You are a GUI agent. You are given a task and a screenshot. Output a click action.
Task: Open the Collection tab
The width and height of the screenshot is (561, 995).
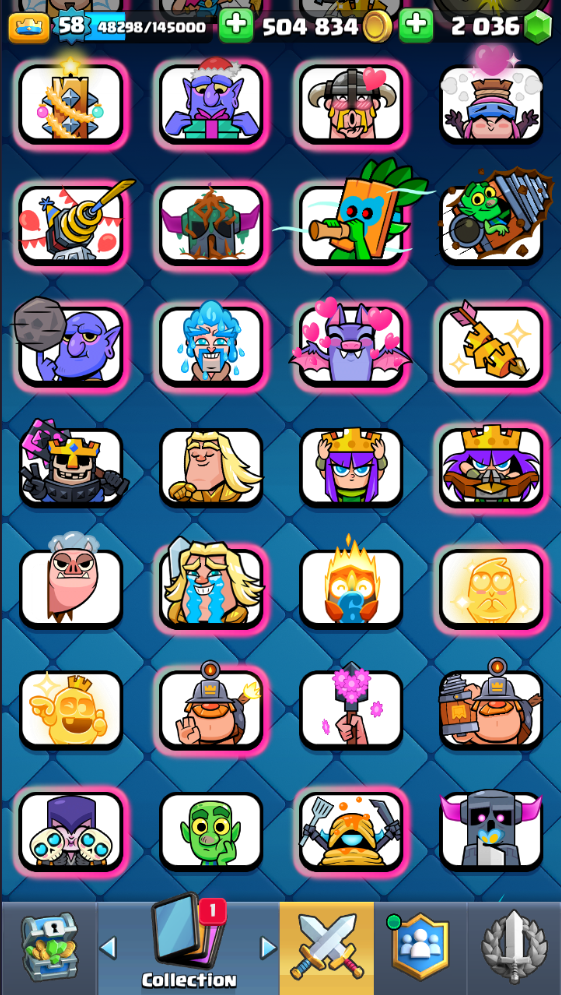pyautogui.click(x=188, y=947)
